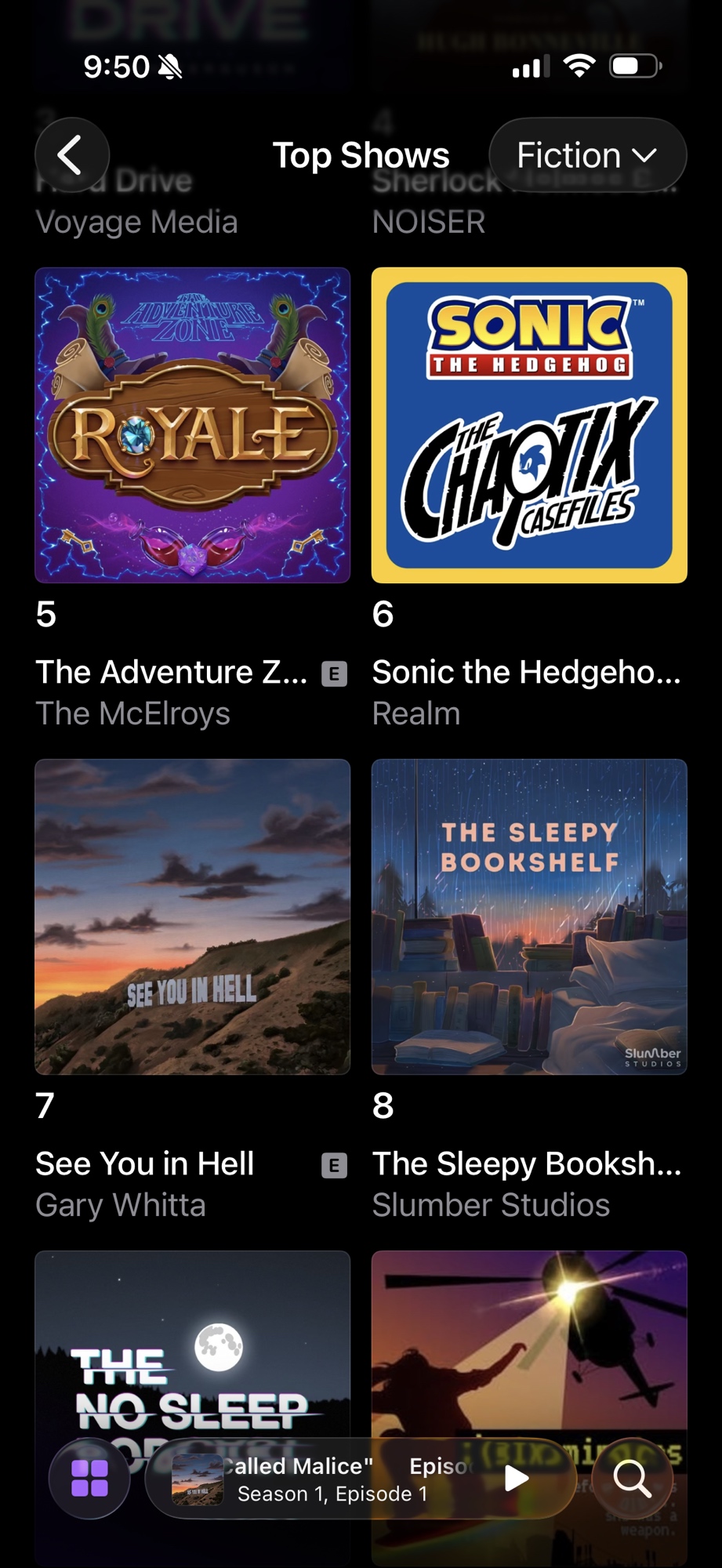Expand the mini player episode details
The width and height of the screenshot is (722, 1568).
click(329, 1479)
